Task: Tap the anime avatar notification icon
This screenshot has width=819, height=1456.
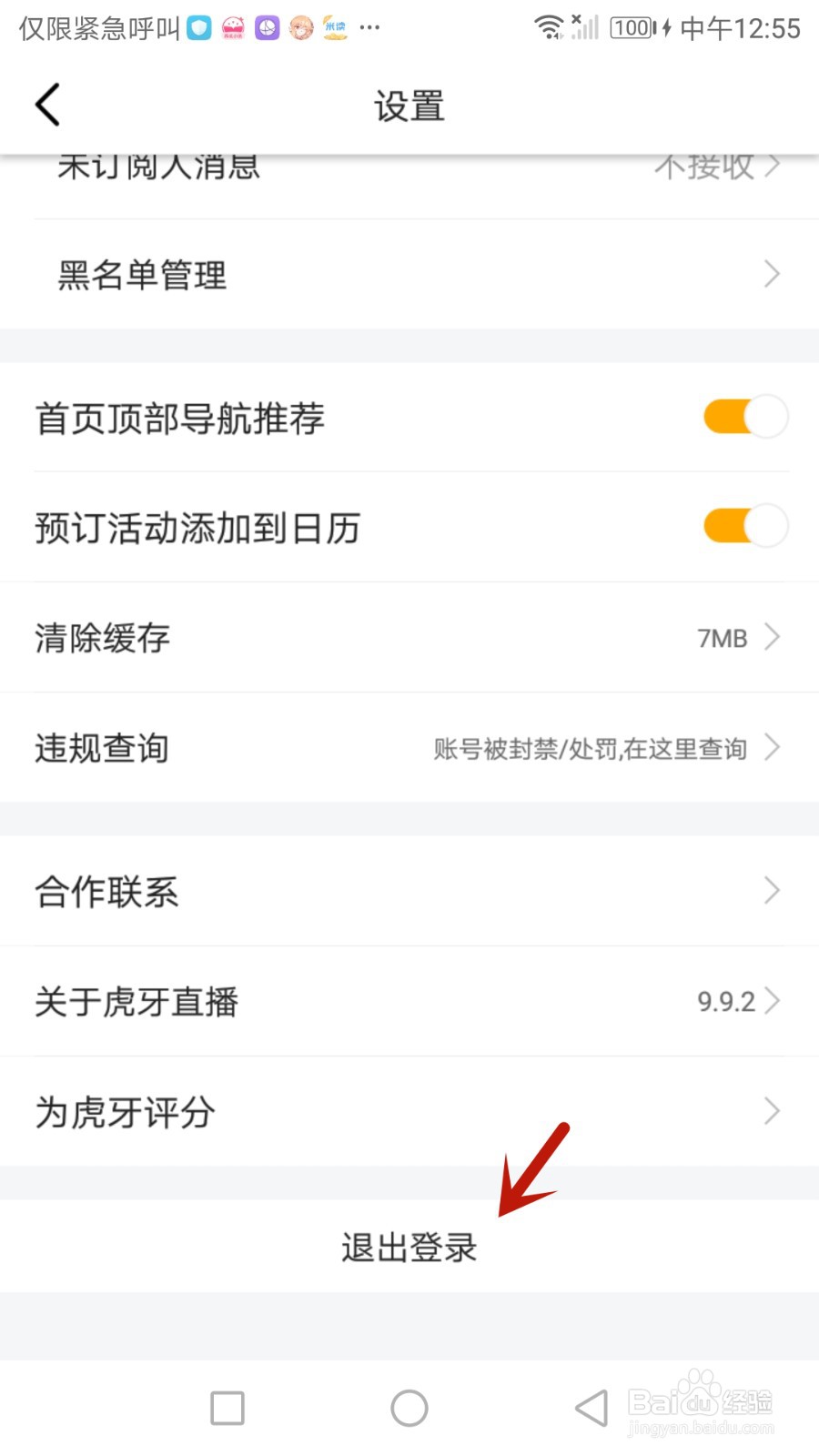Action: [300, 27]
